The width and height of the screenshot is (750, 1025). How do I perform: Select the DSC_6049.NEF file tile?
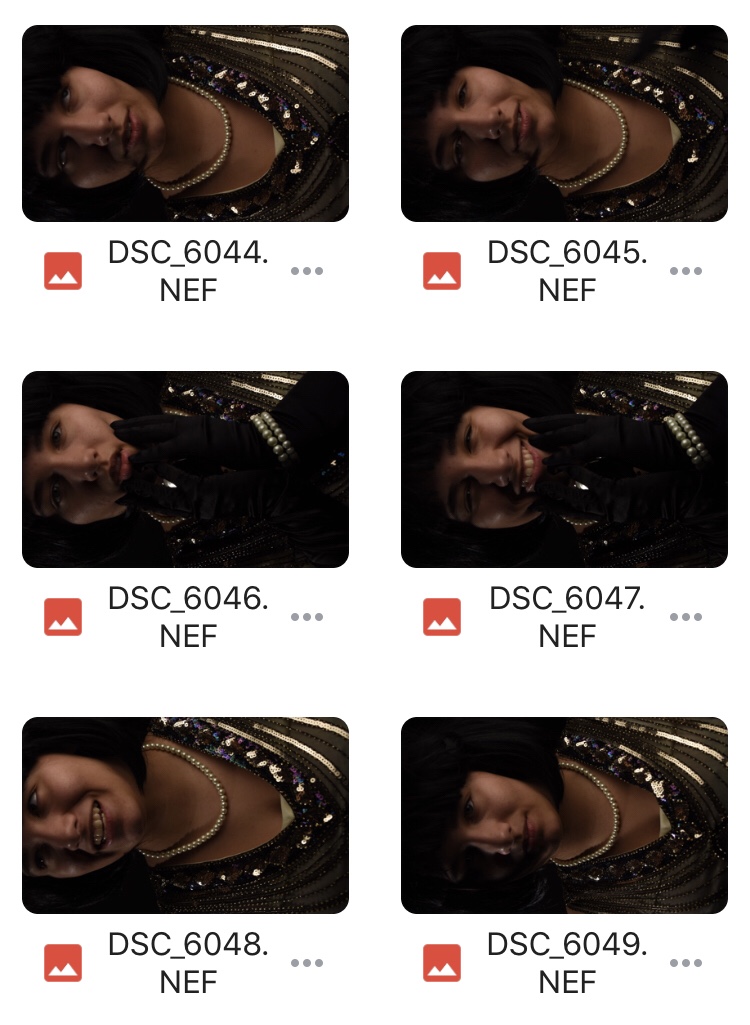[564, 815]
